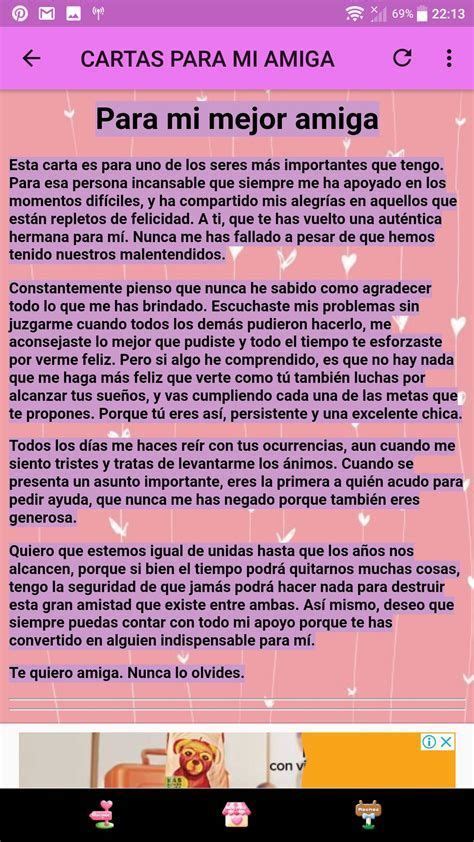Image resolution: width=474 pixels, height=842 pixels.
Task: Open the ad info icon
Action: pos(429,742)
